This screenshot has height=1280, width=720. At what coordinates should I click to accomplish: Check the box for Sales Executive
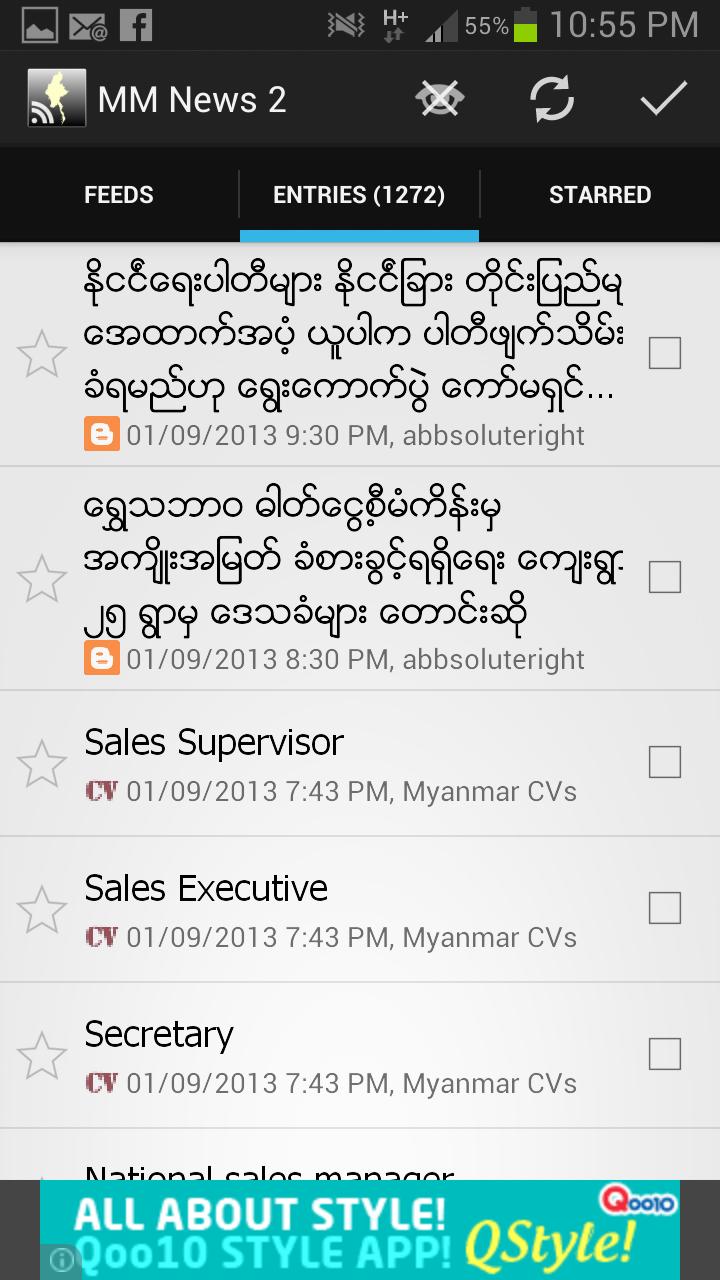(x=665, y=908)
